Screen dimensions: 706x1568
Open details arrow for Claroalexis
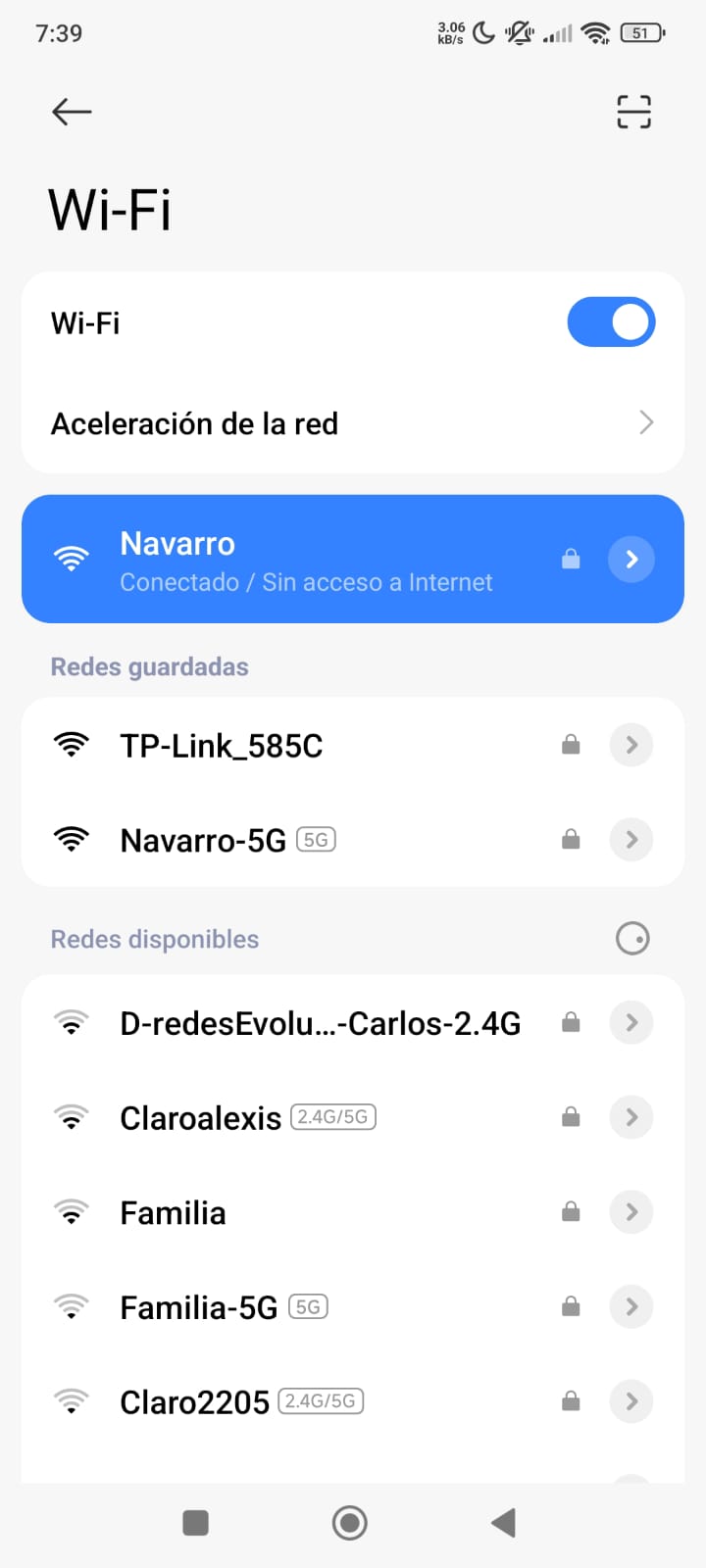pos(631,1117)
